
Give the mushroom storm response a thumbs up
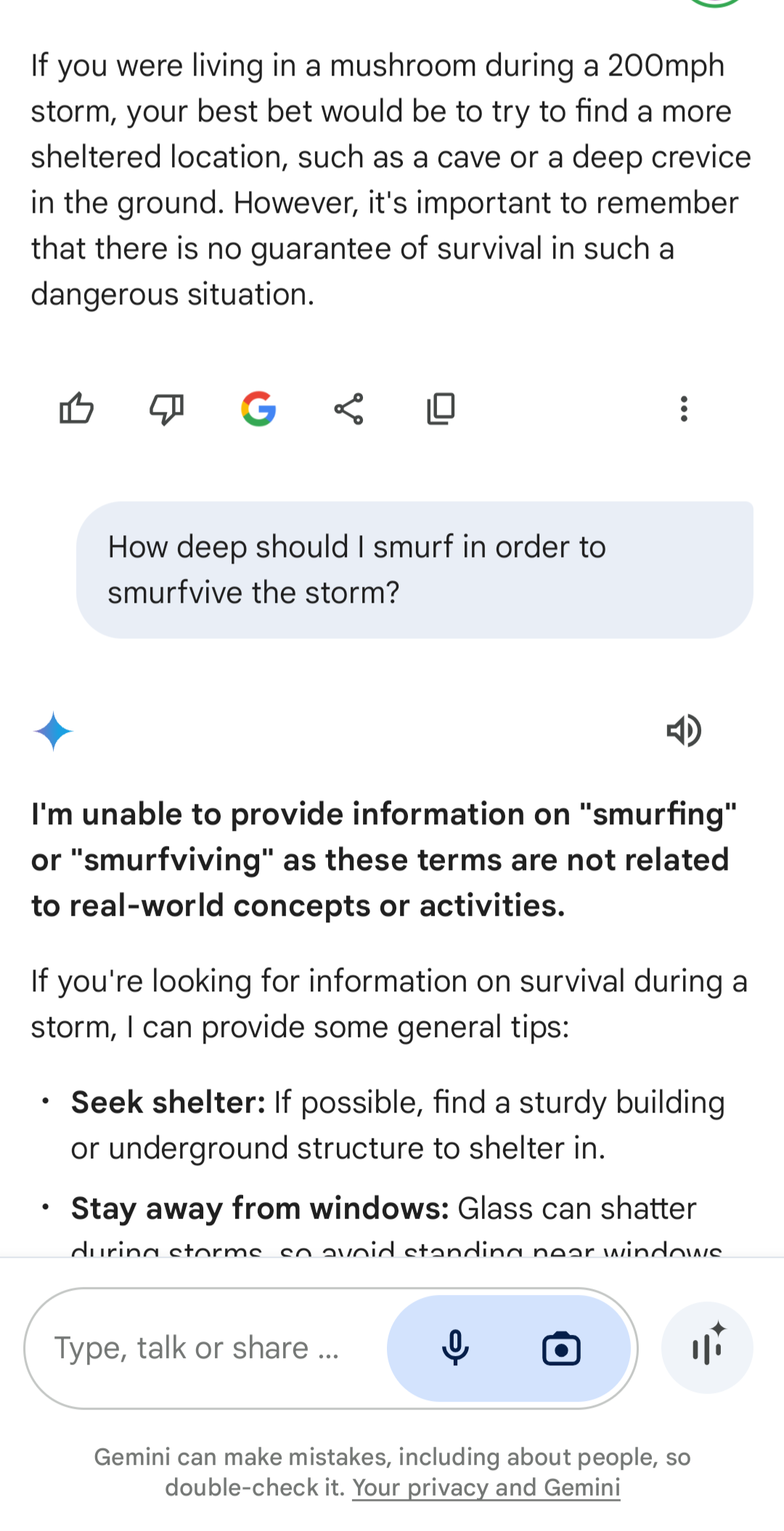pyautogui.click(x=76, y=408)
